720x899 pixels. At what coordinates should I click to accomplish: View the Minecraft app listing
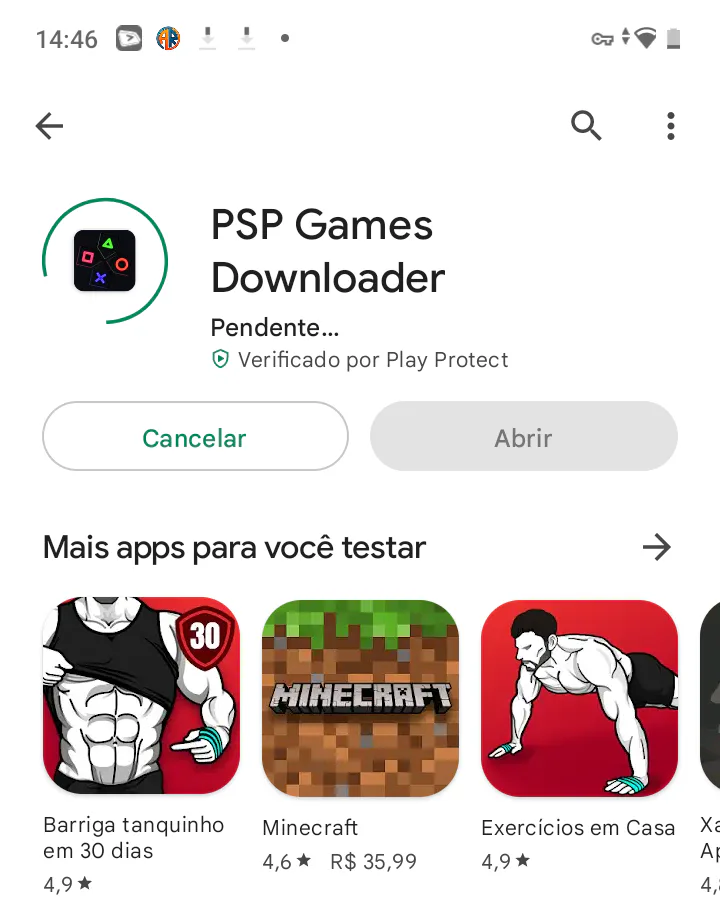[x=360, y=696]
